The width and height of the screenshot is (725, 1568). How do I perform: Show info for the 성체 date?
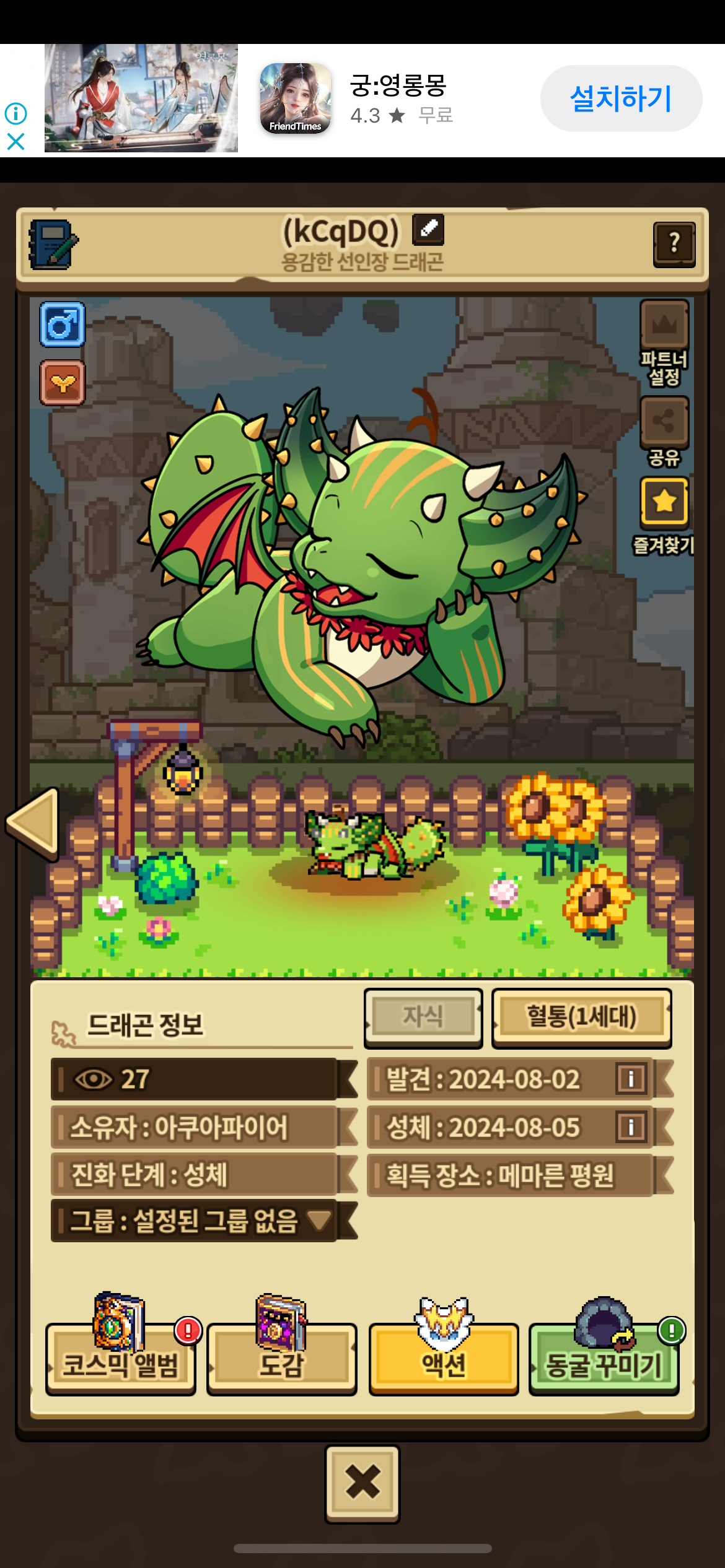(631, 1127)
